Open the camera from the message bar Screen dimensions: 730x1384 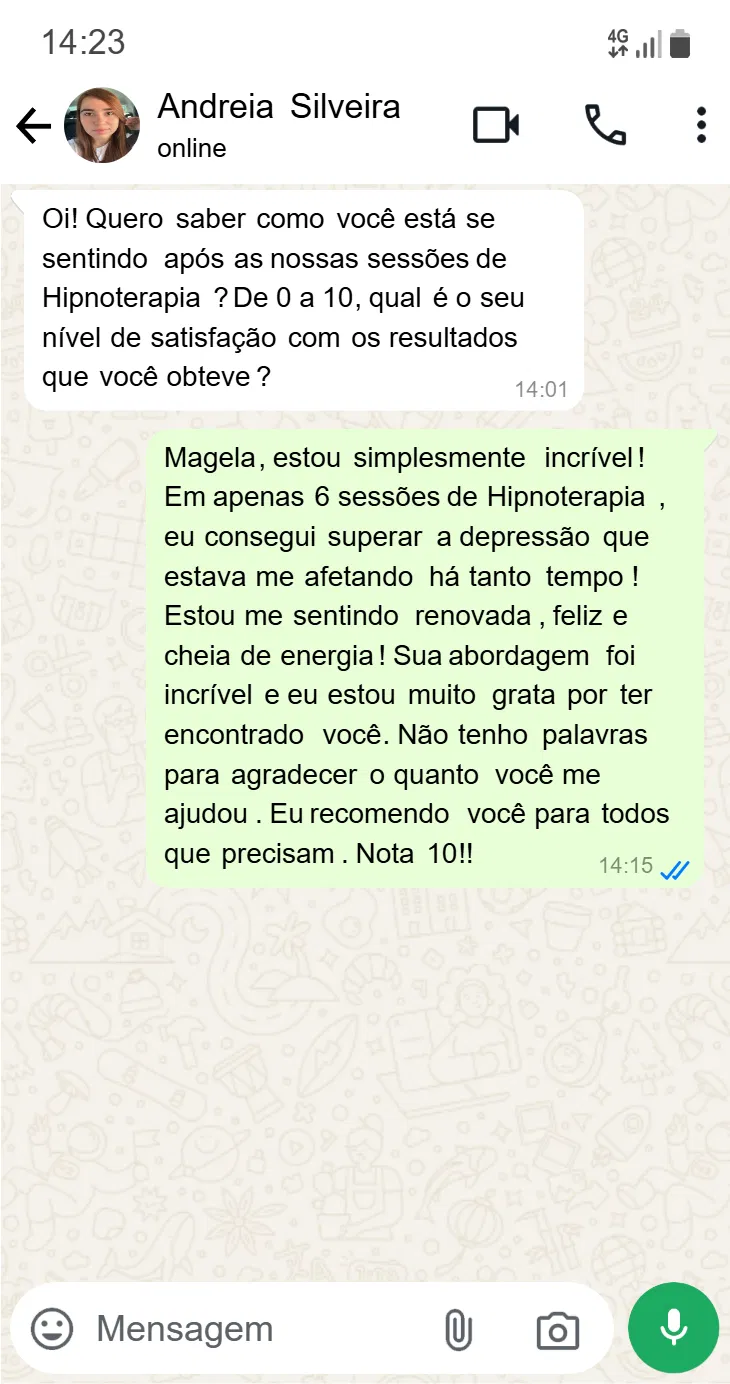[x=557, y=1330]
